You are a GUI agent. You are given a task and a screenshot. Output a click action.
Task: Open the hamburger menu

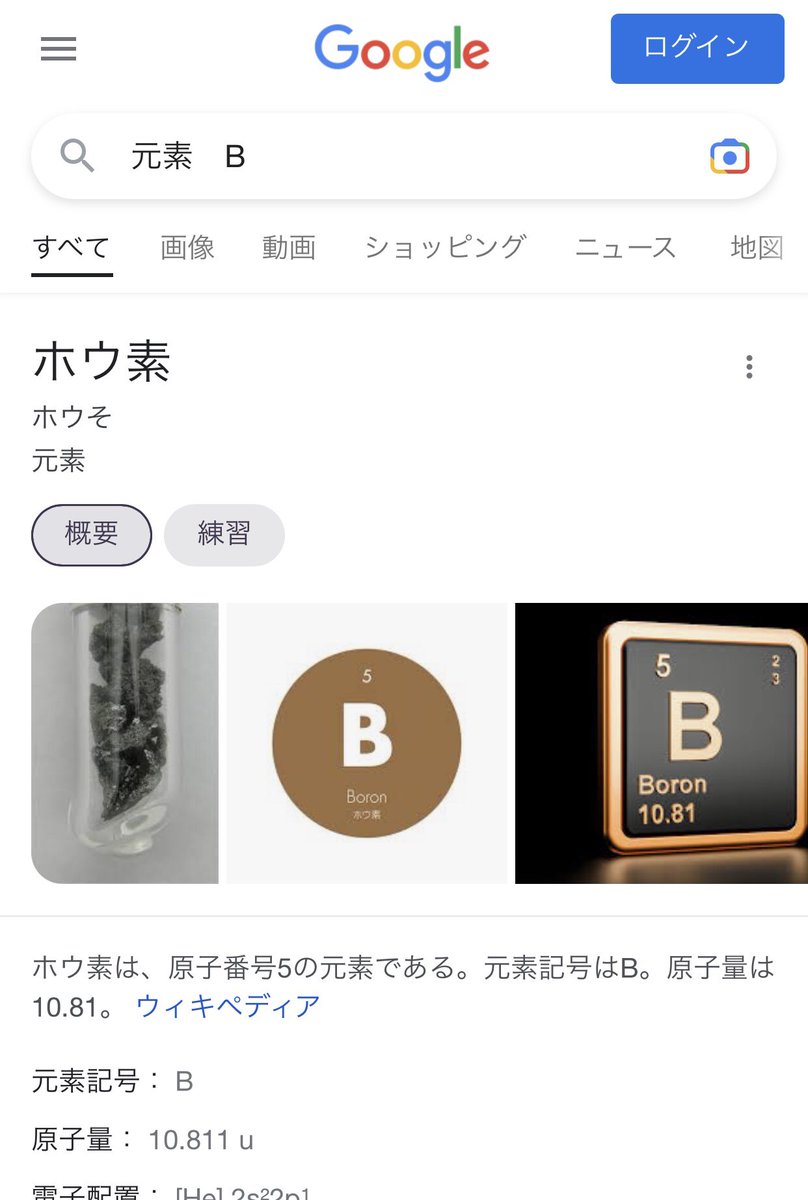pos(58,49)
